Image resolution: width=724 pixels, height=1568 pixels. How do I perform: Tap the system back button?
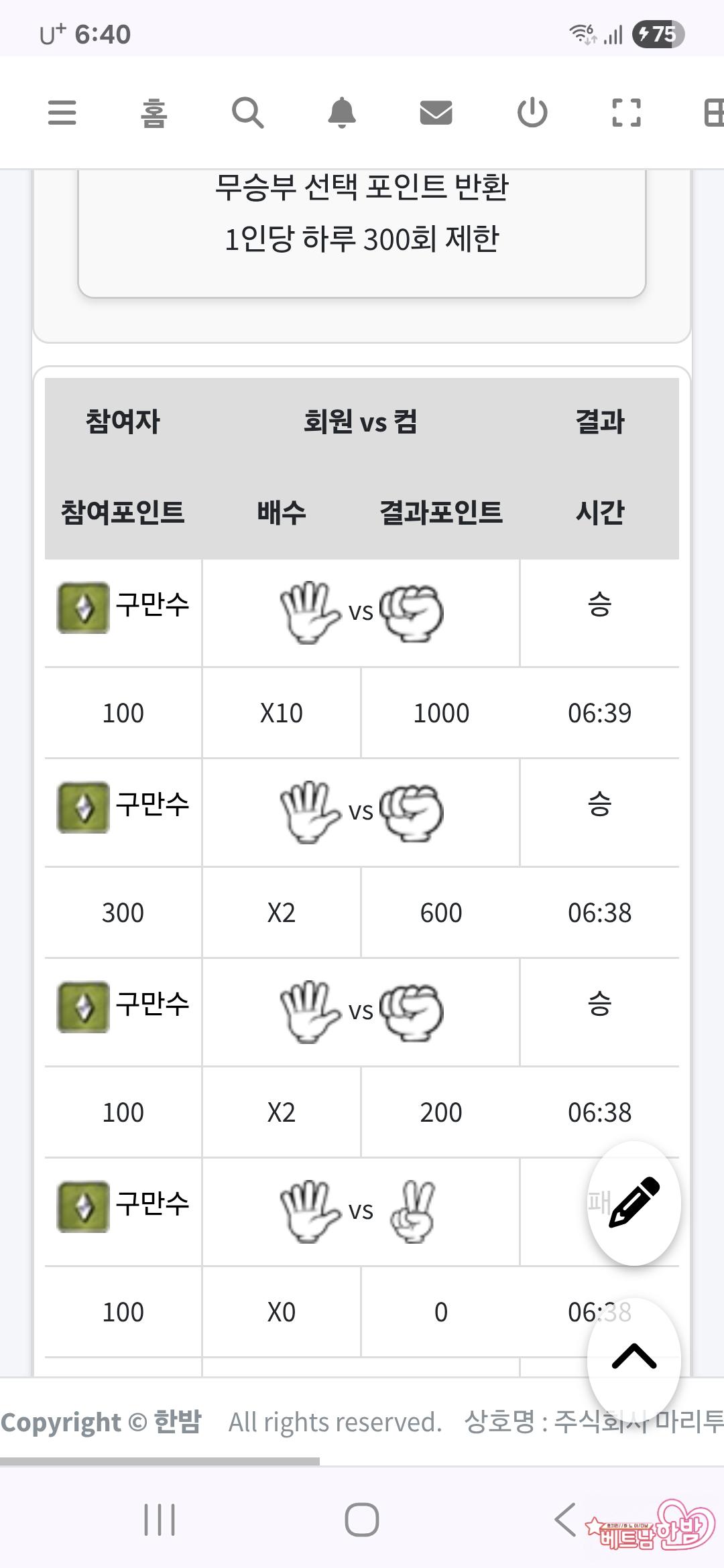(x=565, y=1519)
